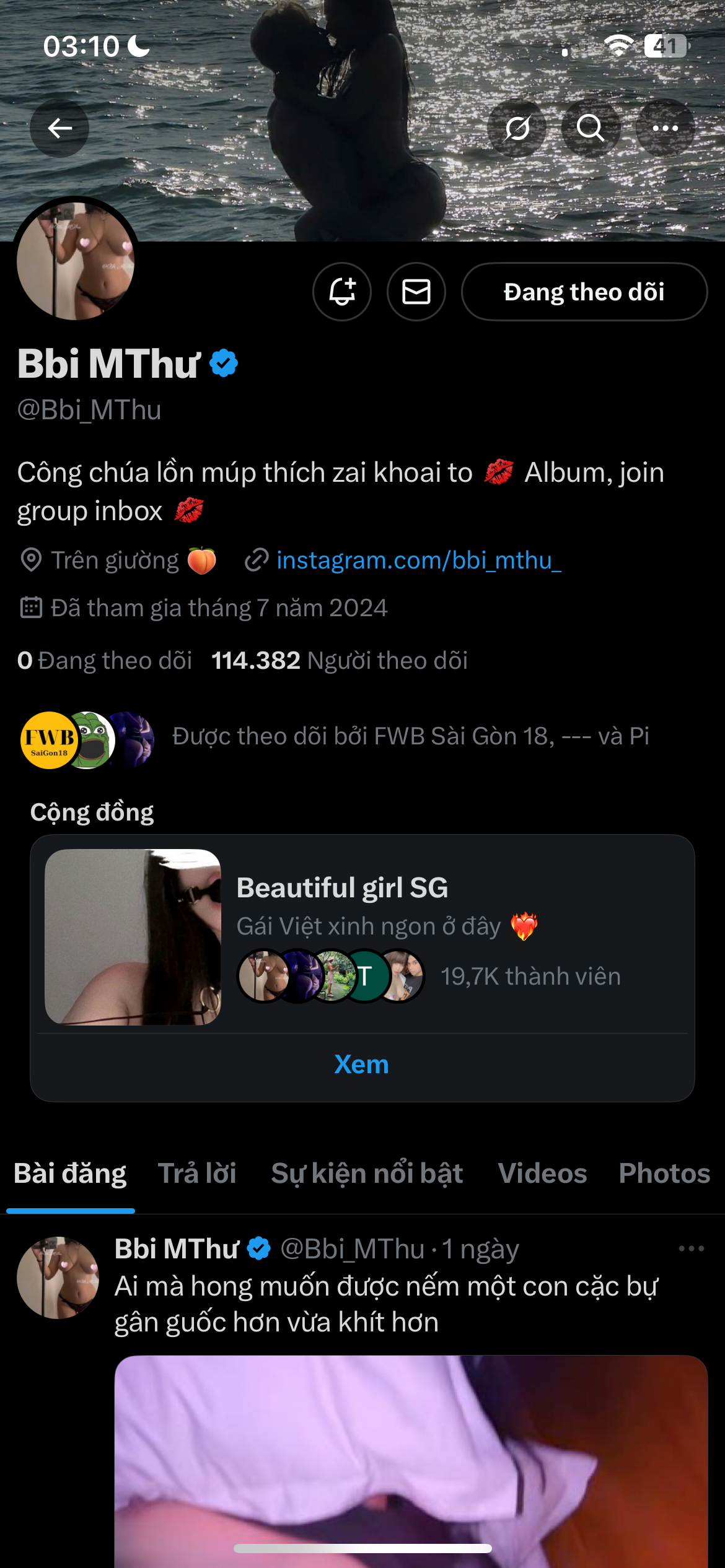Viewport: 725px width, 1568px height.
Task: Turn on post notifications bell
Action: click(342, 292)
